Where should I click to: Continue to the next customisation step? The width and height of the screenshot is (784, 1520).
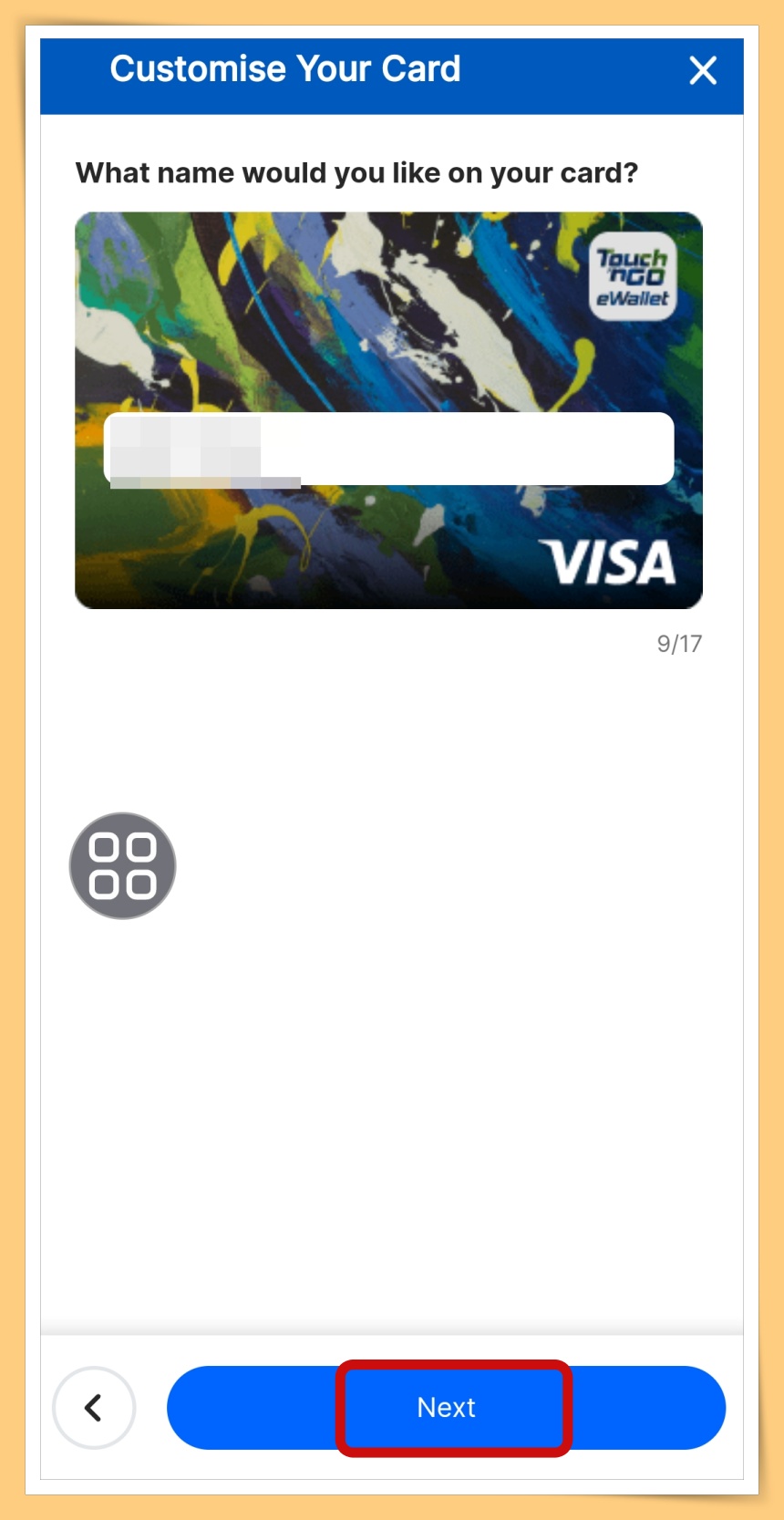tap(445, 1407)
